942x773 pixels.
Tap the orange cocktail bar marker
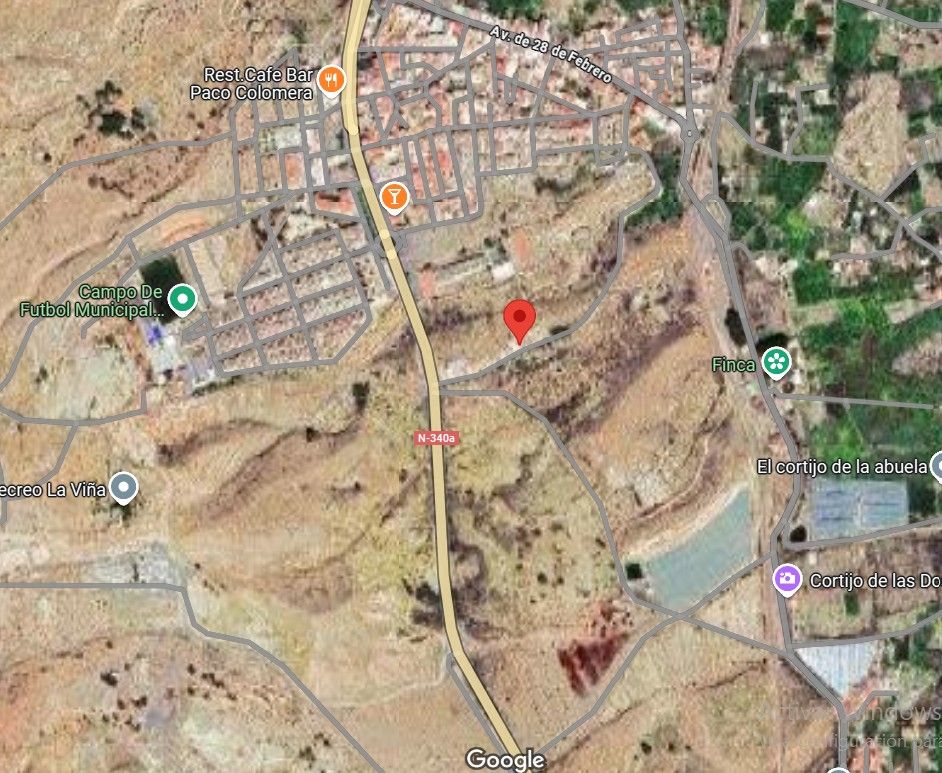(x=395, y=196)
